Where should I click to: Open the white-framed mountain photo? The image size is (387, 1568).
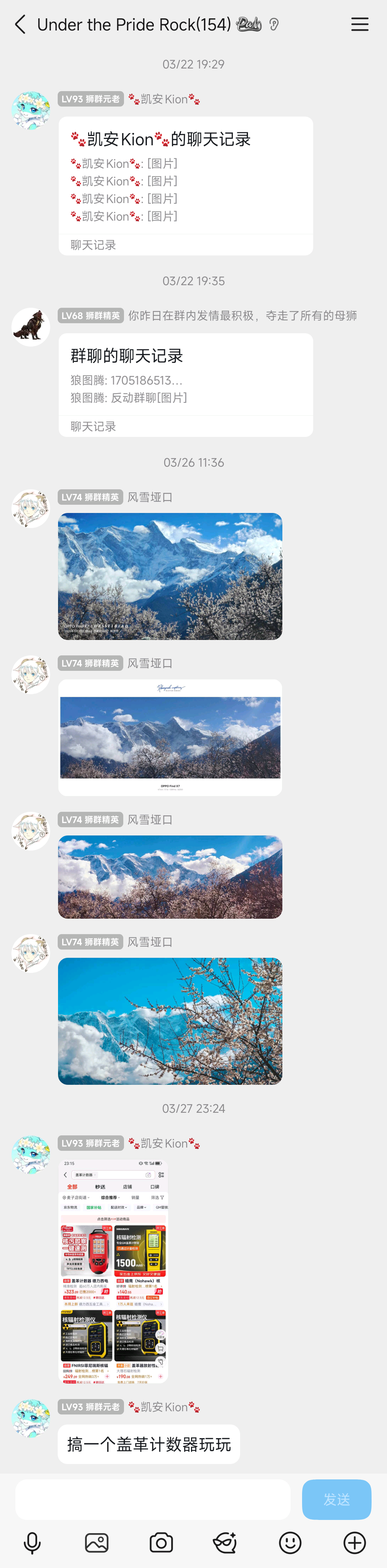[170, 737]
